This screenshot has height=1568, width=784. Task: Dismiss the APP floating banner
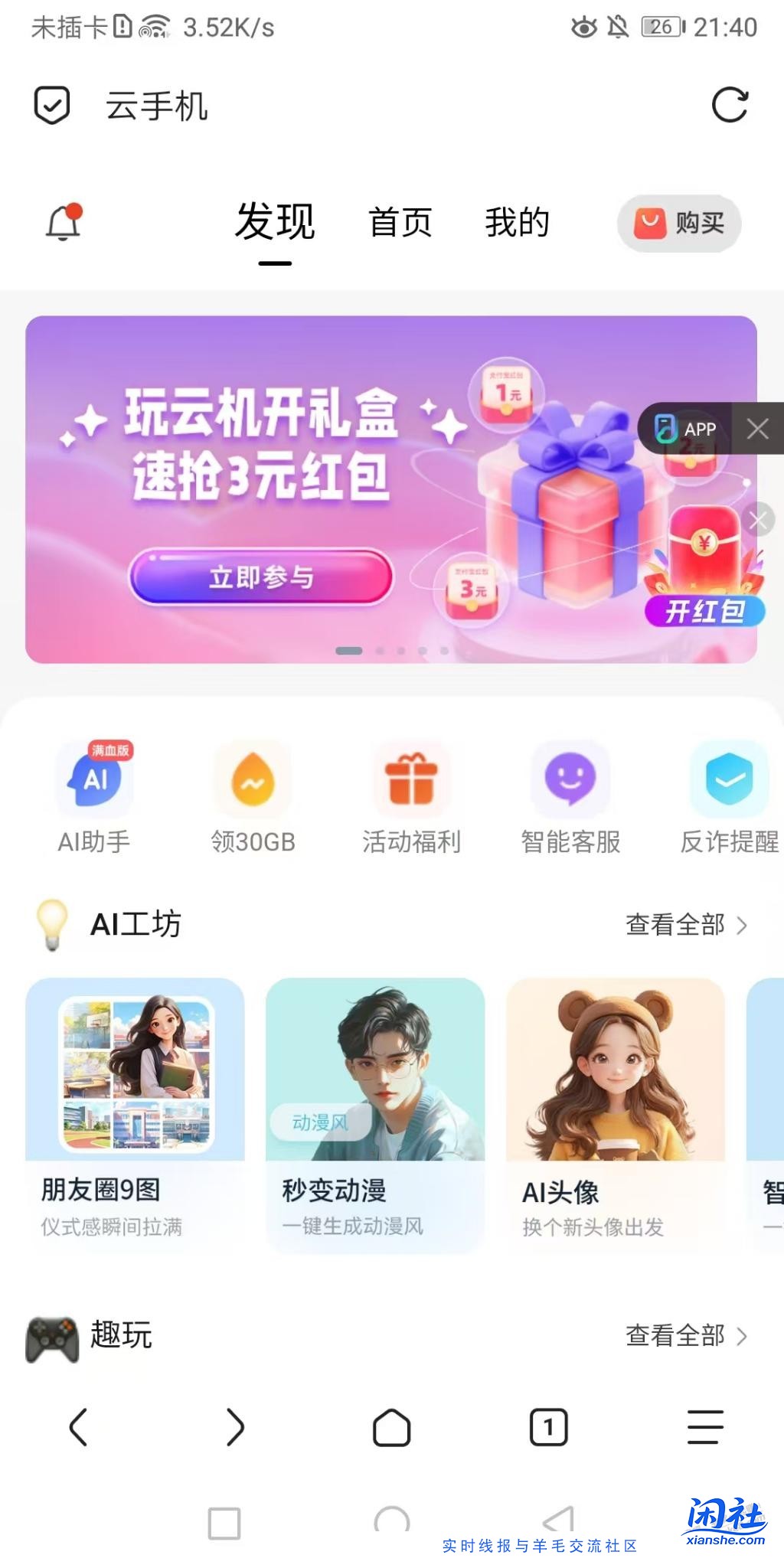coord(757,429)
